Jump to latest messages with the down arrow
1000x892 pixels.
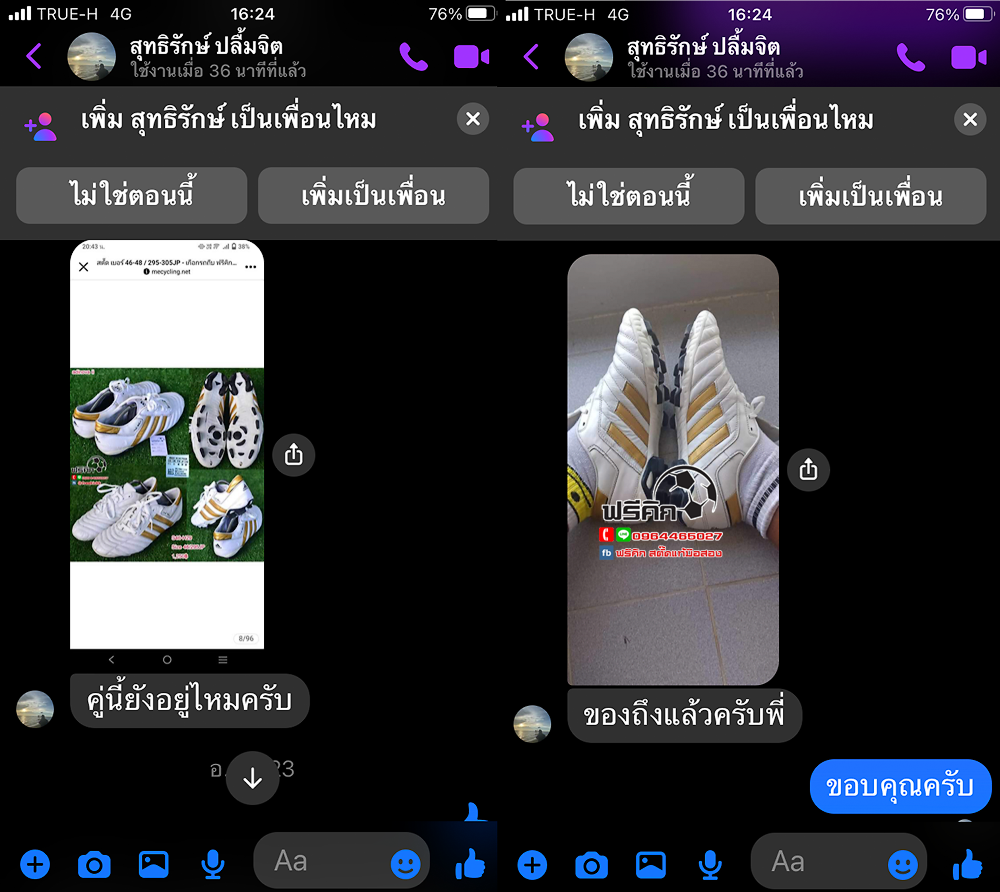[x=252, y=778]
